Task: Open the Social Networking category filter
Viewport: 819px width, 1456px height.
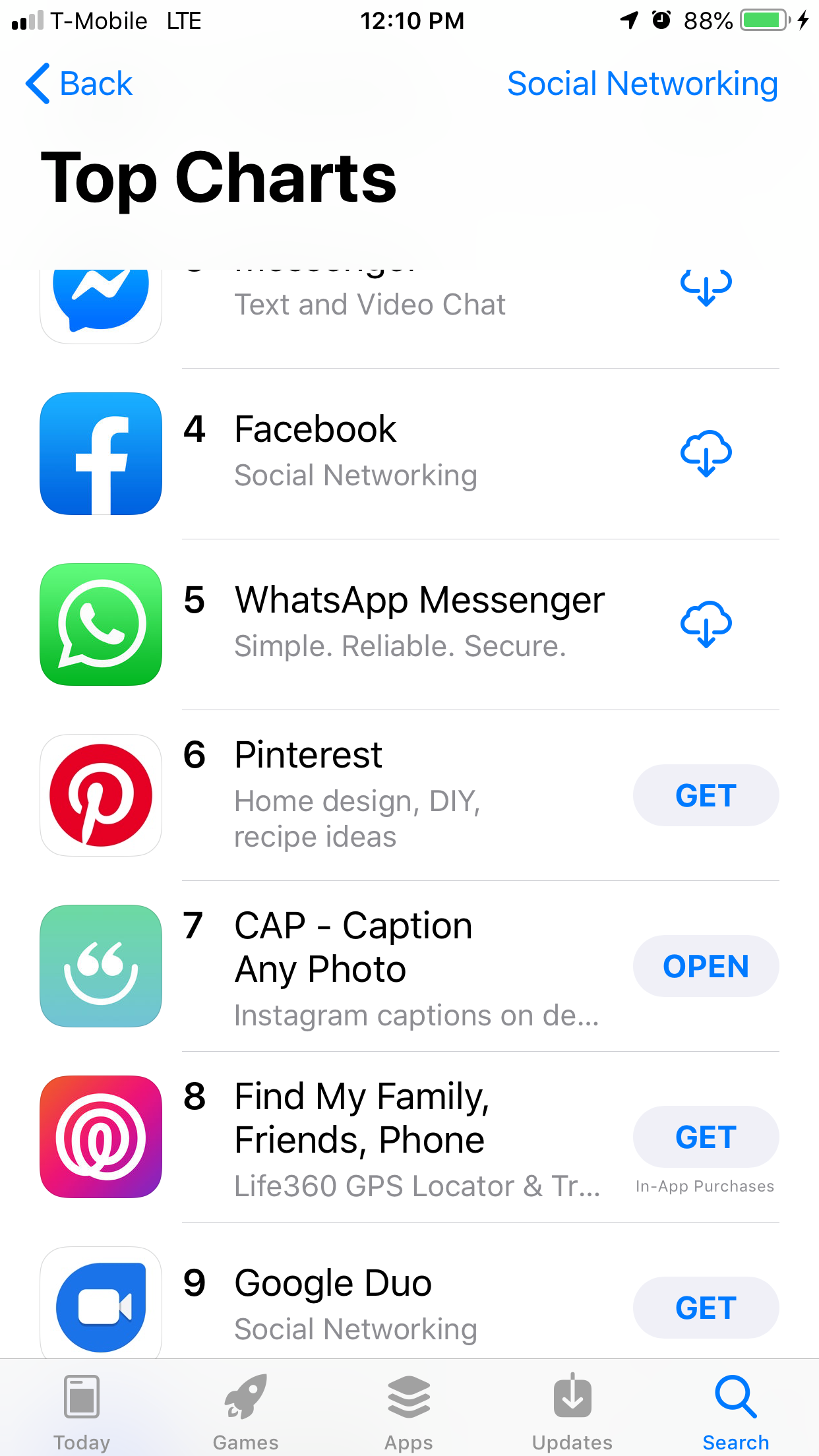Action: pyautogui.click(x=642, y=84)
